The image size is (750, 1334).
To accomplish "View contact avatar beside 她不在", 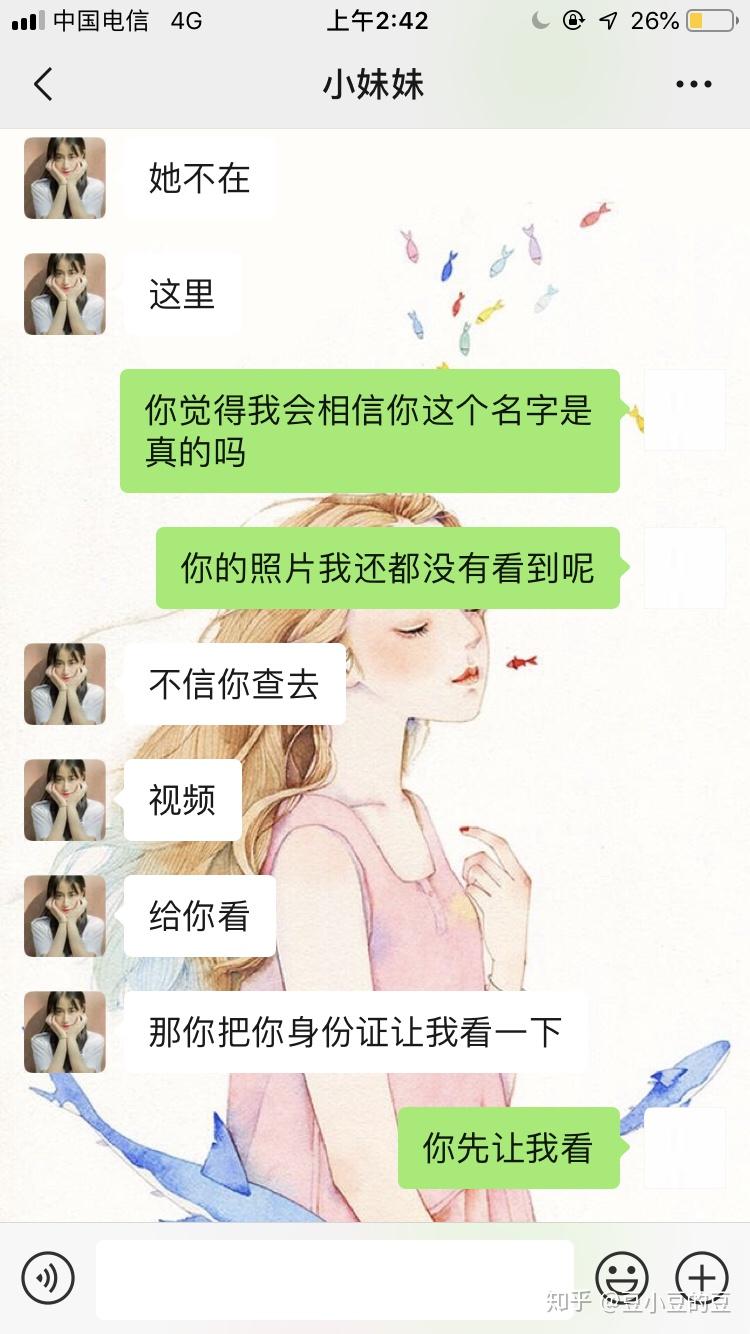I will 65,178.
